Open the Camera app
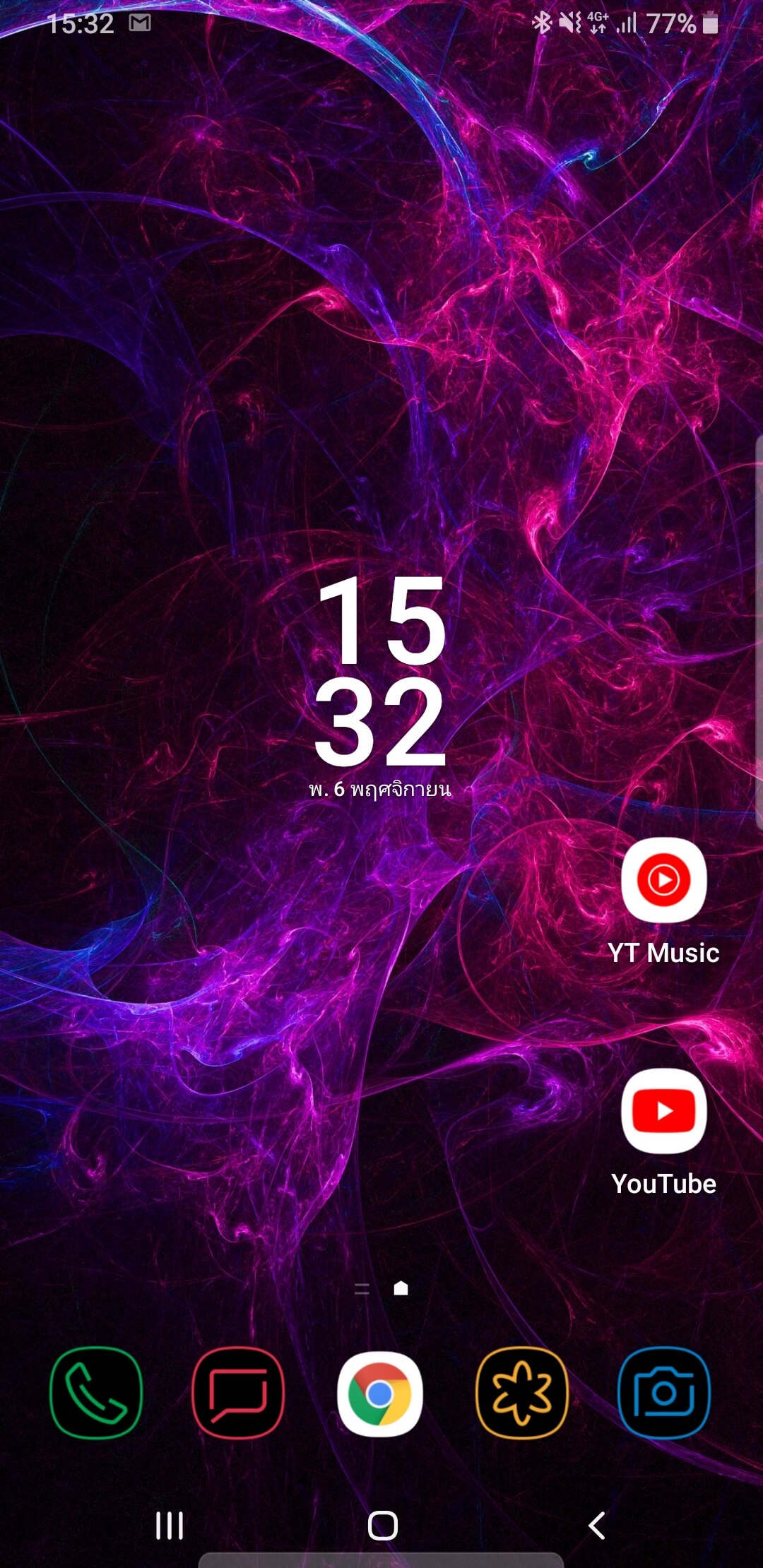Screen dimensions: 763x1568 [x=663, y=1393]
